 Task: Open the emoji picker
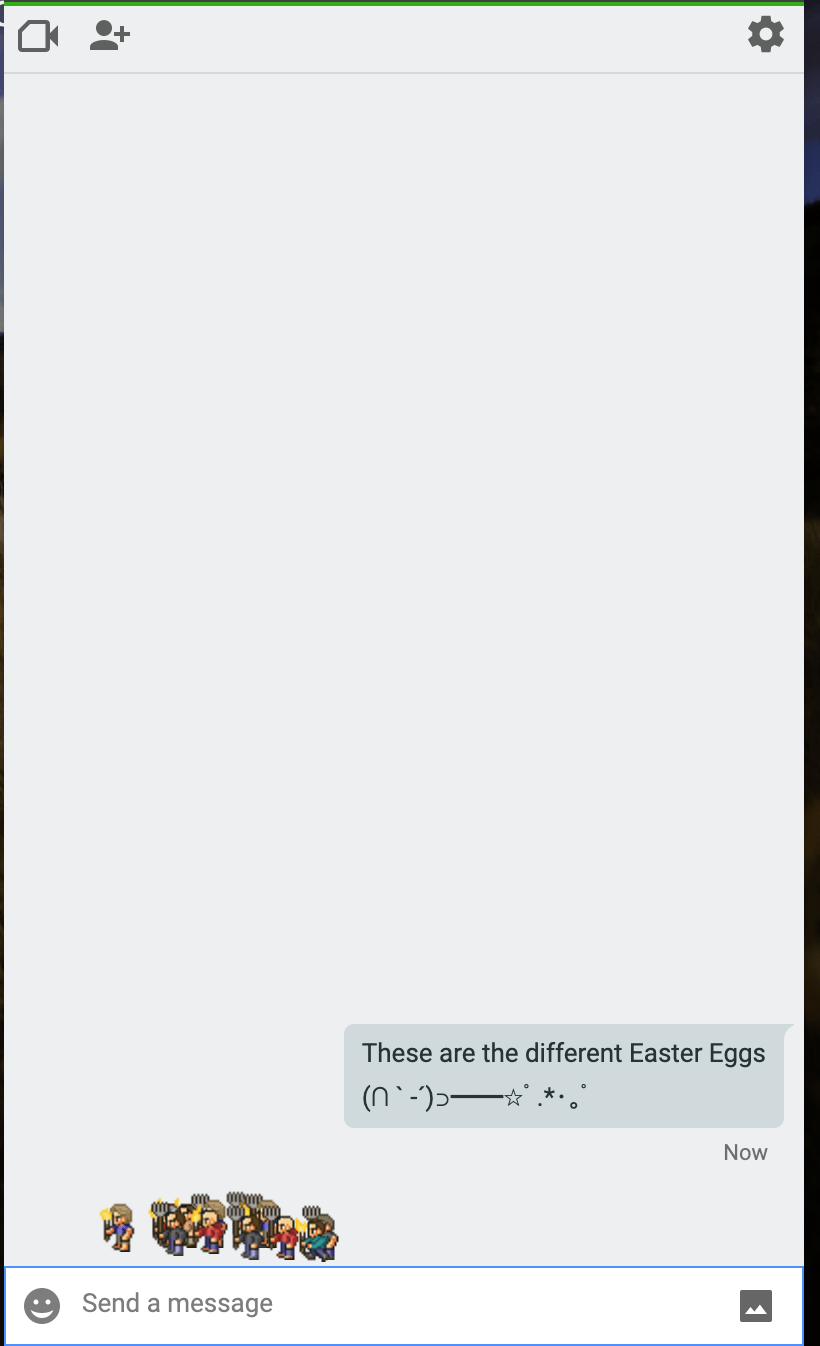pyautogui.click(x=42, y=1305)
